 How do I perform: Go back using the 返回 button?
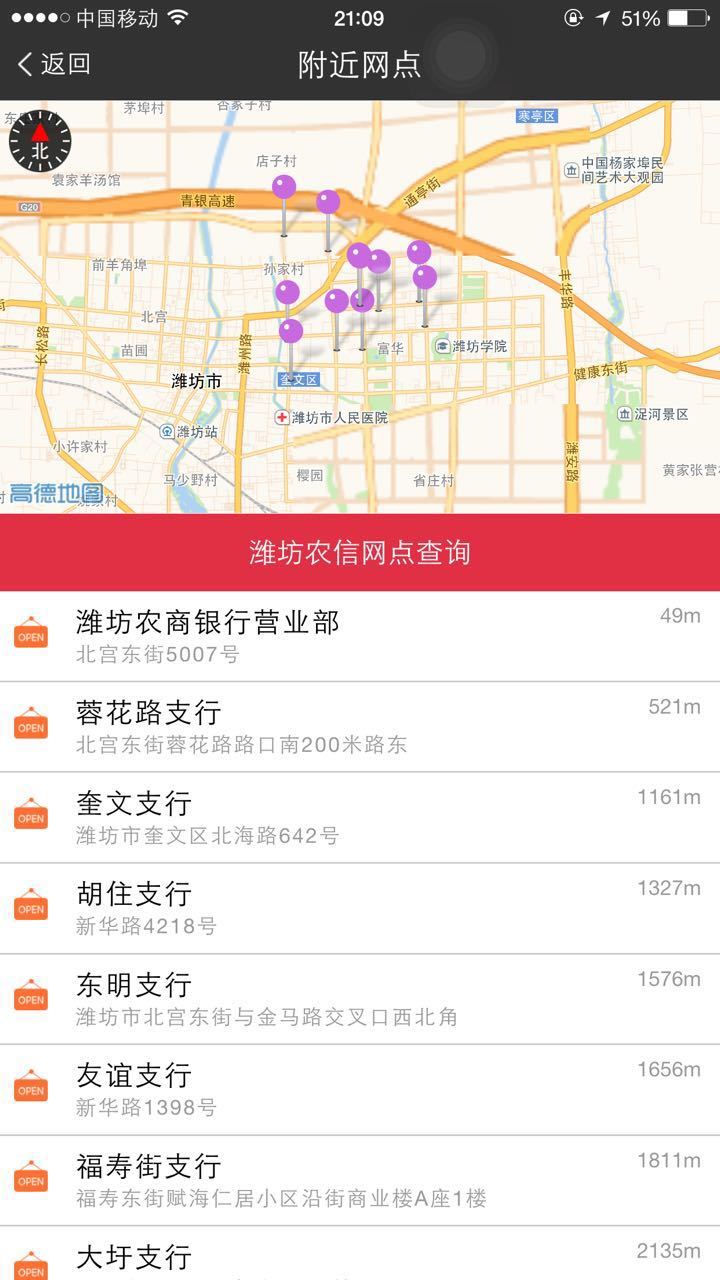coord(55,64)
